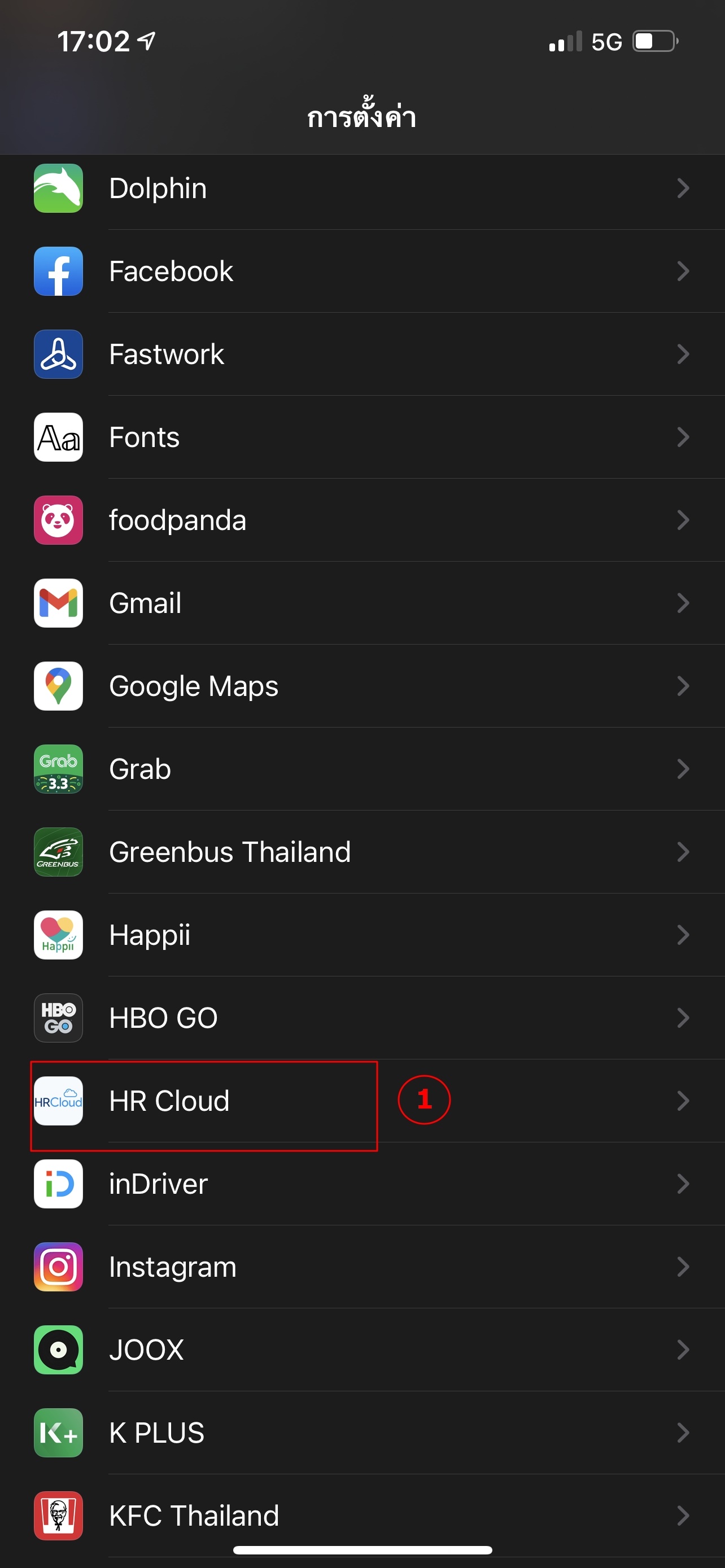This screenshot has width=725, height=1568.
Task: Open Fonts settings
Action: [x=362, y=437]
